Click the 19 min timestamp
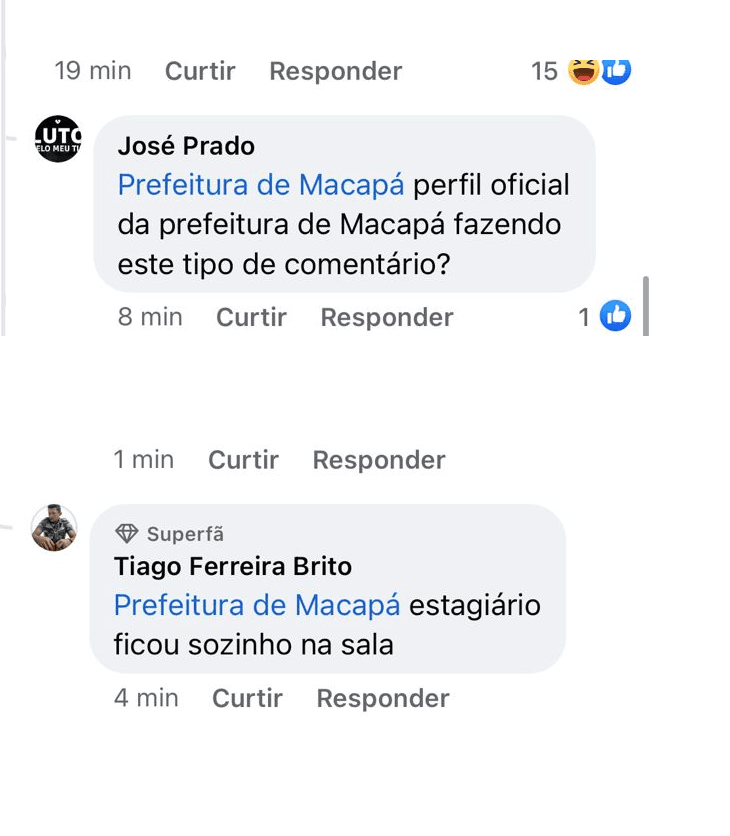The image size is (730, 836). [94, 71]
